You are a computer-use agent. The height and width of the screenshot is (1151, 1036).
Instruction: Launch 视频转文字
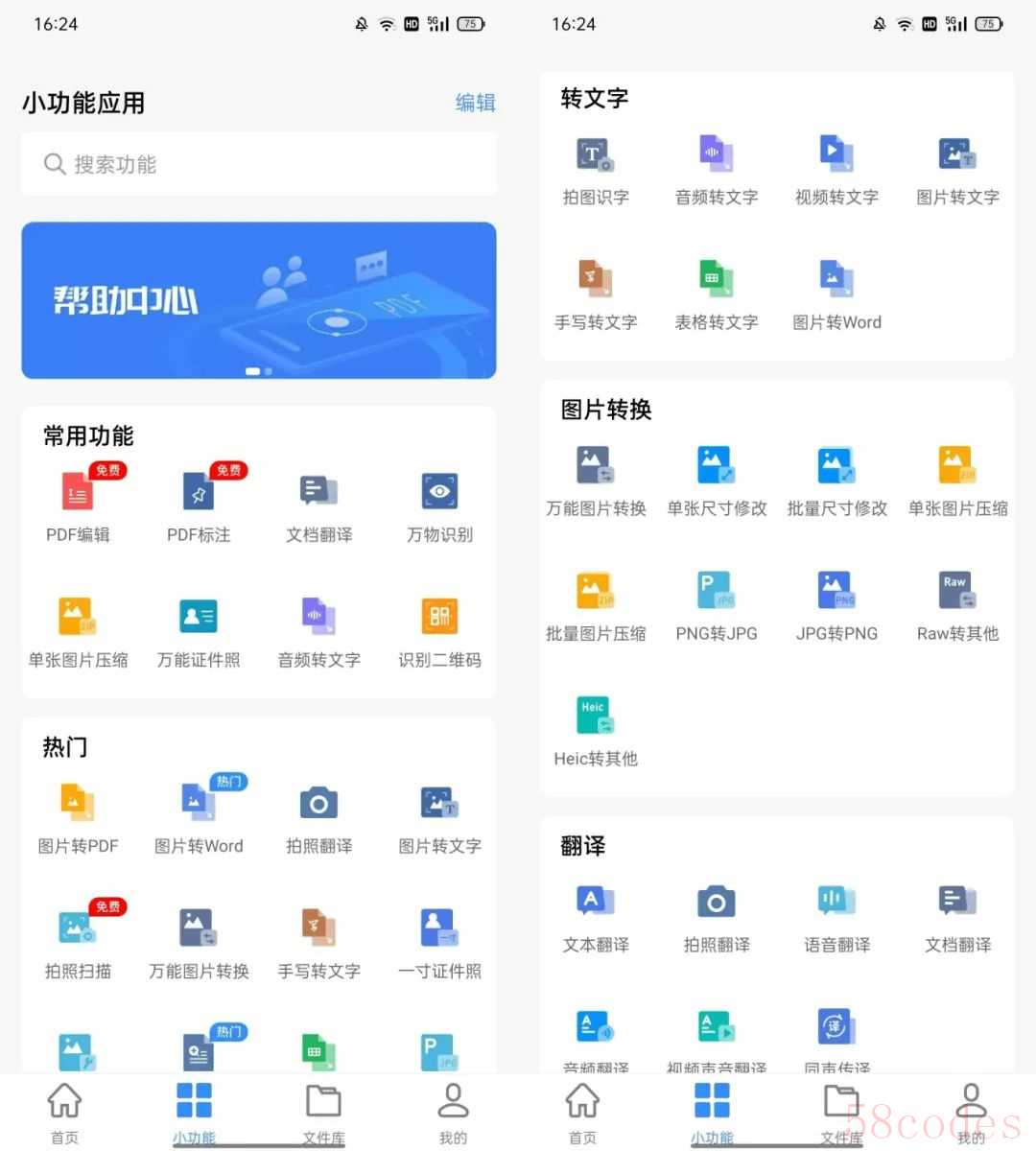pos(836,169)
